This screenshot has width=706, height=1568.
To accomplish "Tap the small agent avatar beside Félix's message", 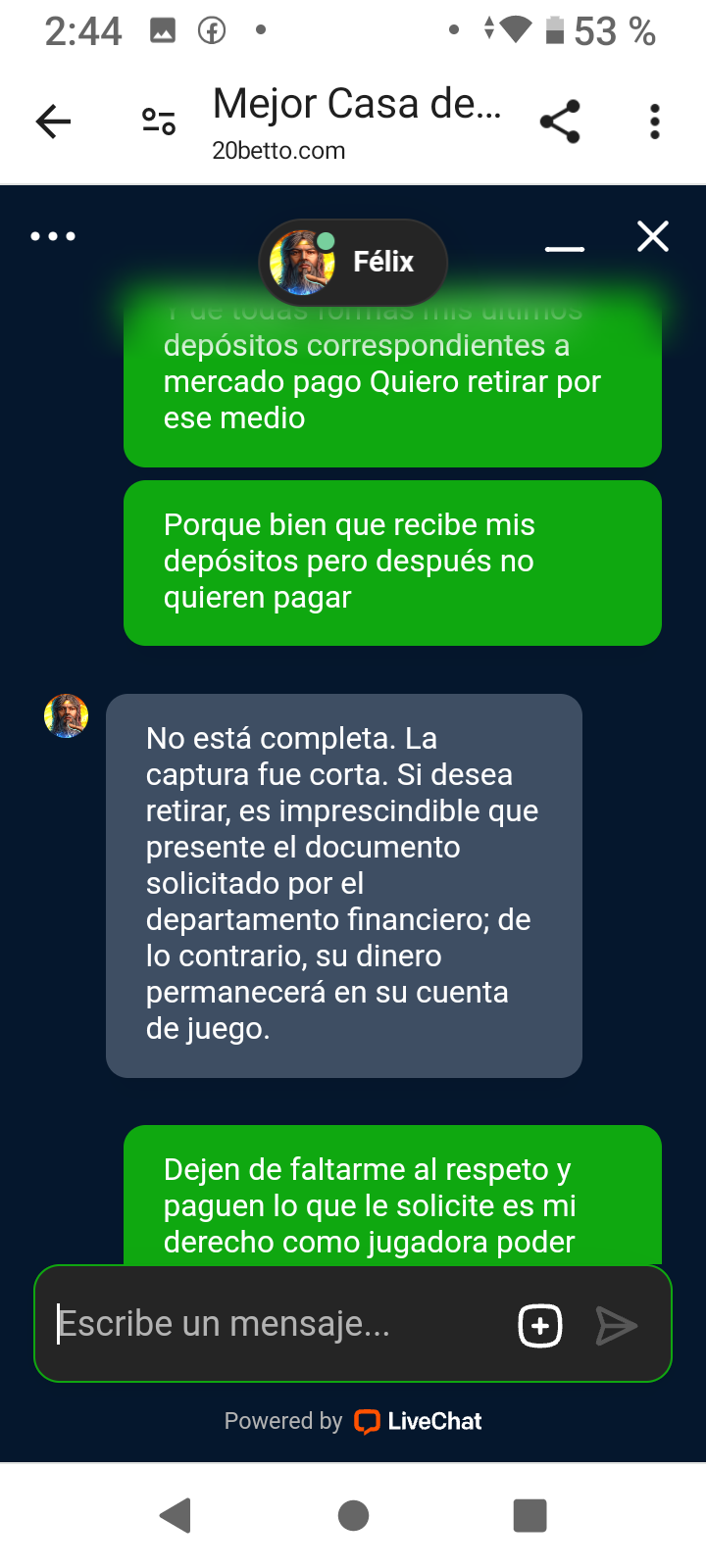I will point(65,715).
